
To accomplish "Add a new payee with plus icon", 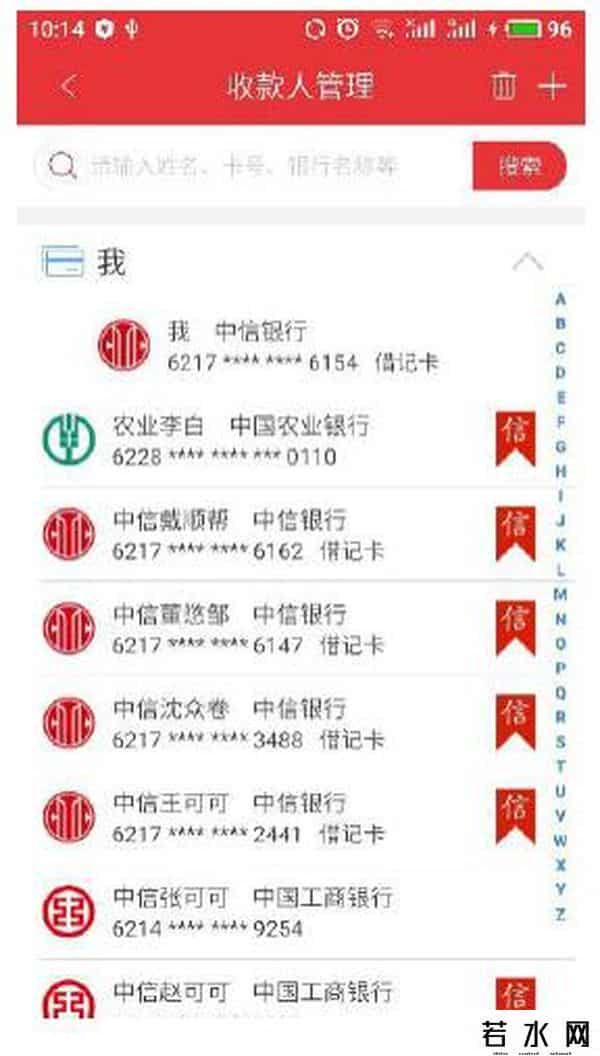I will [552, 86].
